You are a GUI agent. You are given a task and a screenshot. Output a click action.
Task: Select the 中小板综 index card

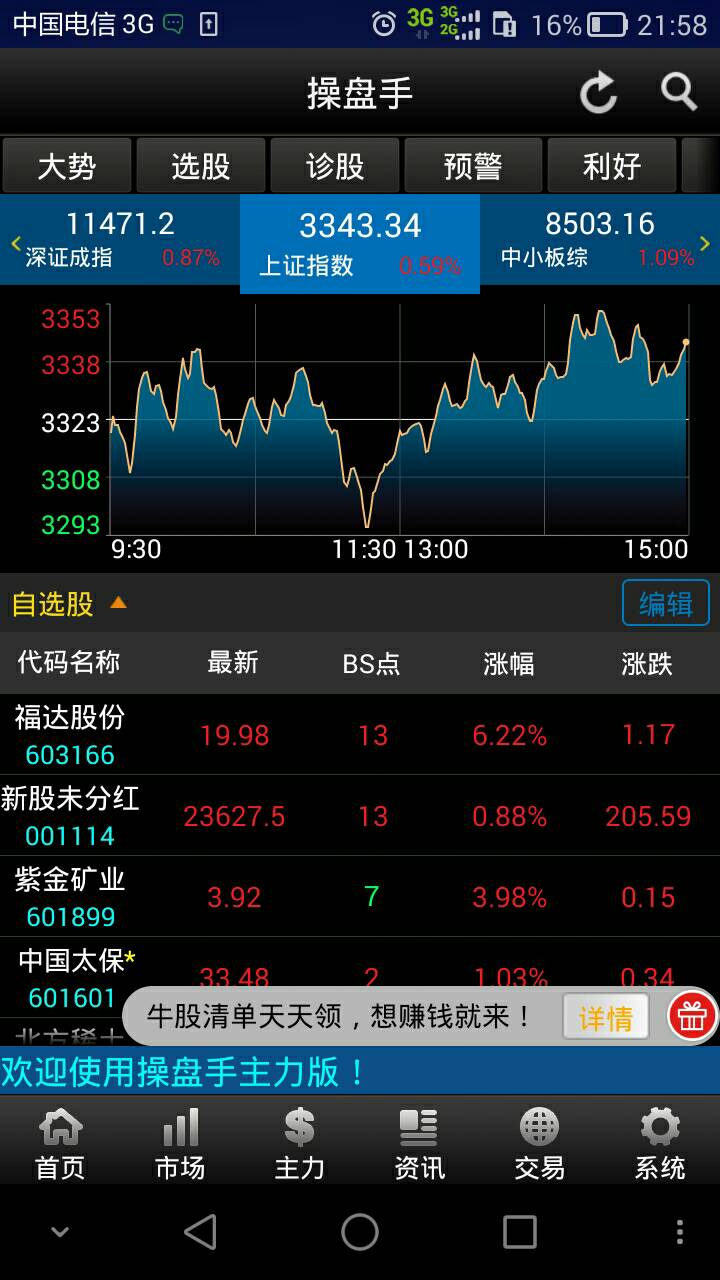point(600,239)
